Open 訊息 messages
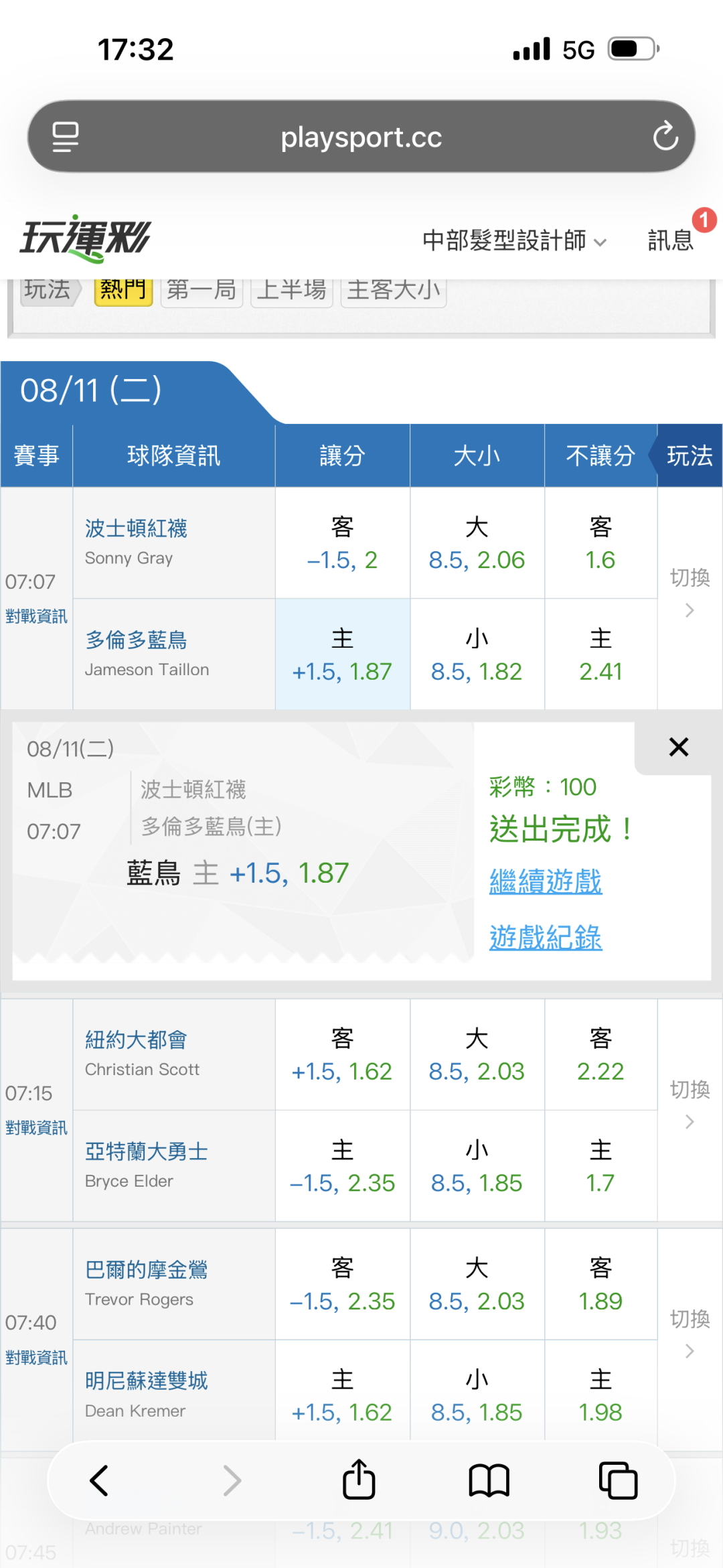The width and height of the screenshot is (723, 1568). point(671,240)
